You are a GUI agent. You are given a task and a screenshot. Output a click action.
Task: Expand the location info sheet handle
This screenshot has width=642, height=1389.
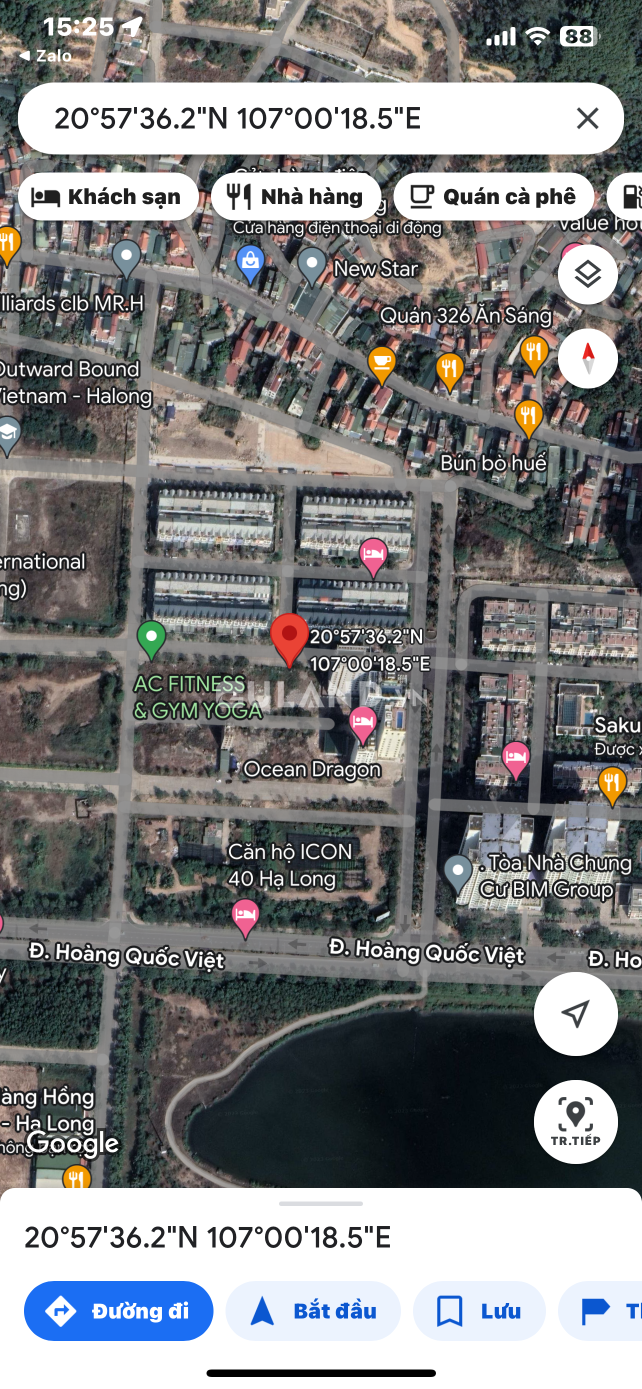coord(321,1204)
